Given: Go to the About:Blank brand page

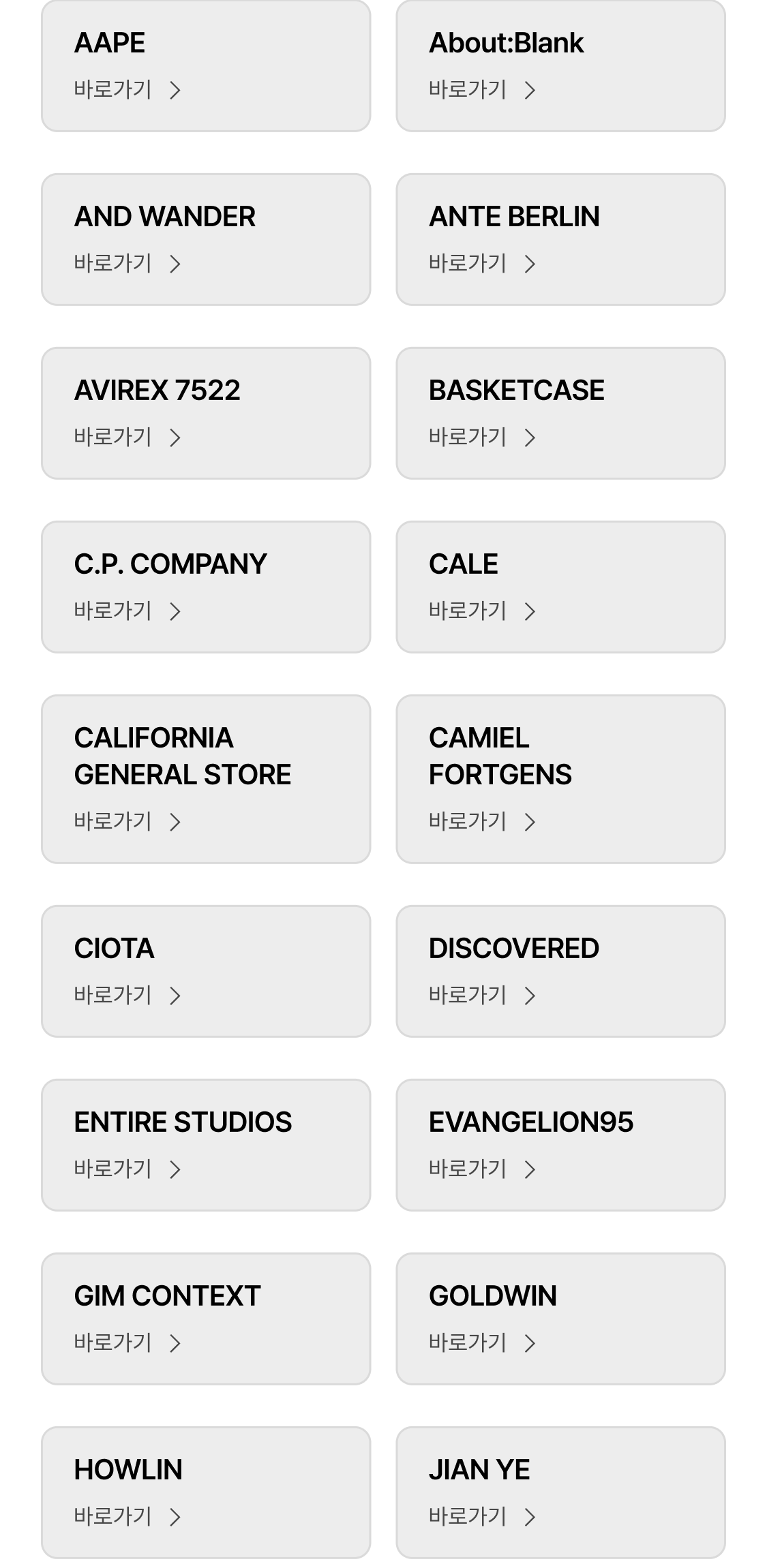Looking at the screenshot, I should [x=560, y=66].
